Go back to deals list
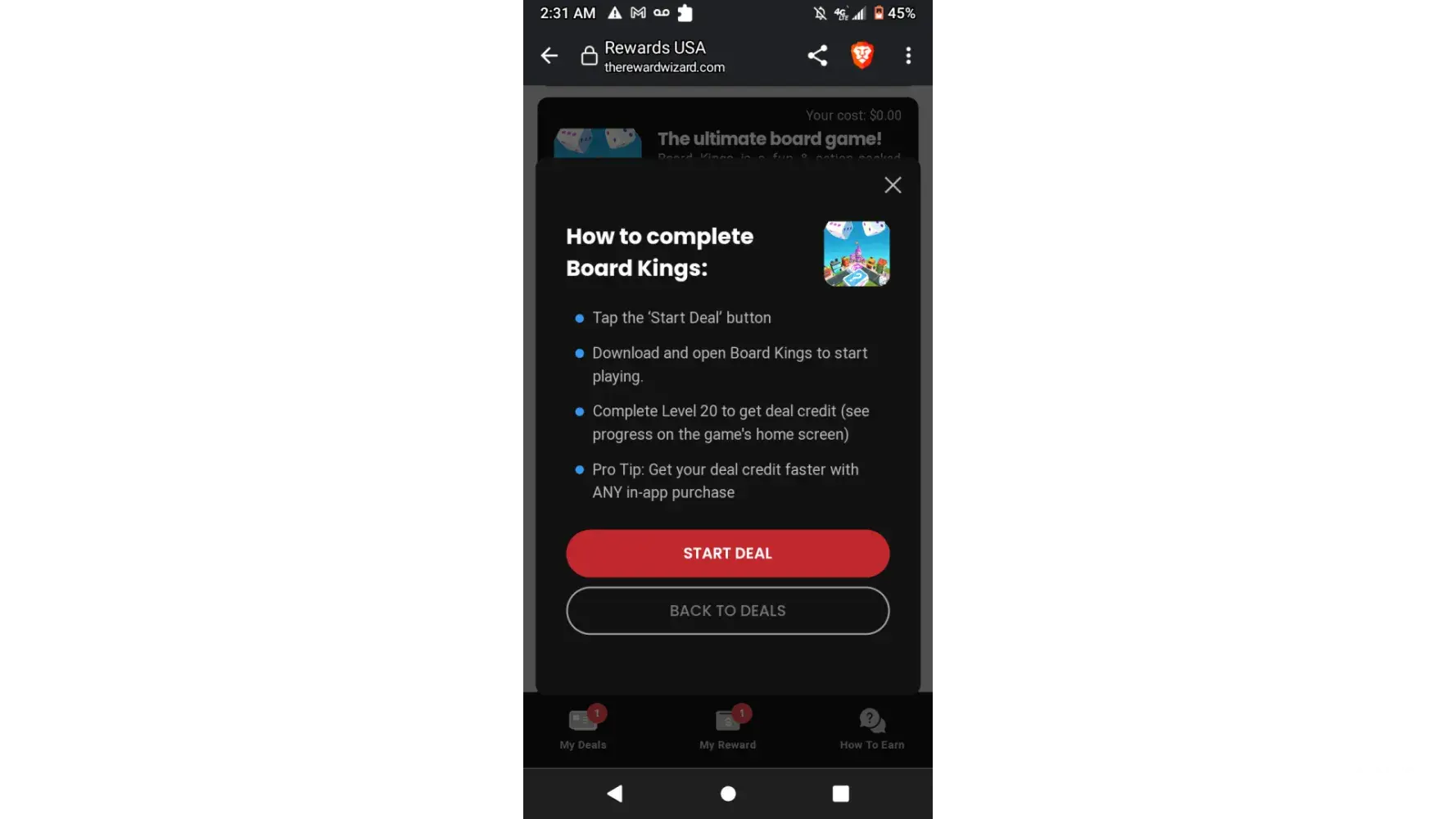Image resolution: width=1456 pixels, height=819 pixels. point(727,611)
